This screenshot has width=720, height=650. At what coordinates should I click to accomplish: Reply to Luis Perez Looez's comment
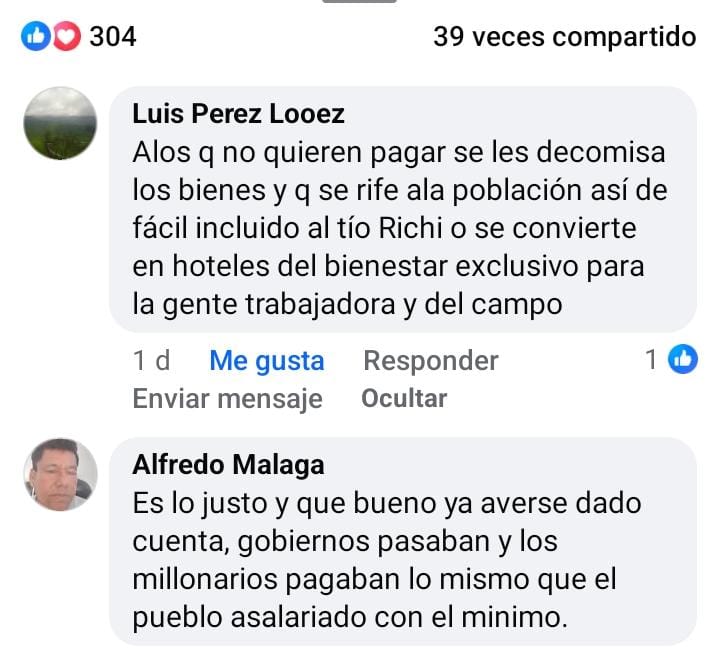pos(430,360)
